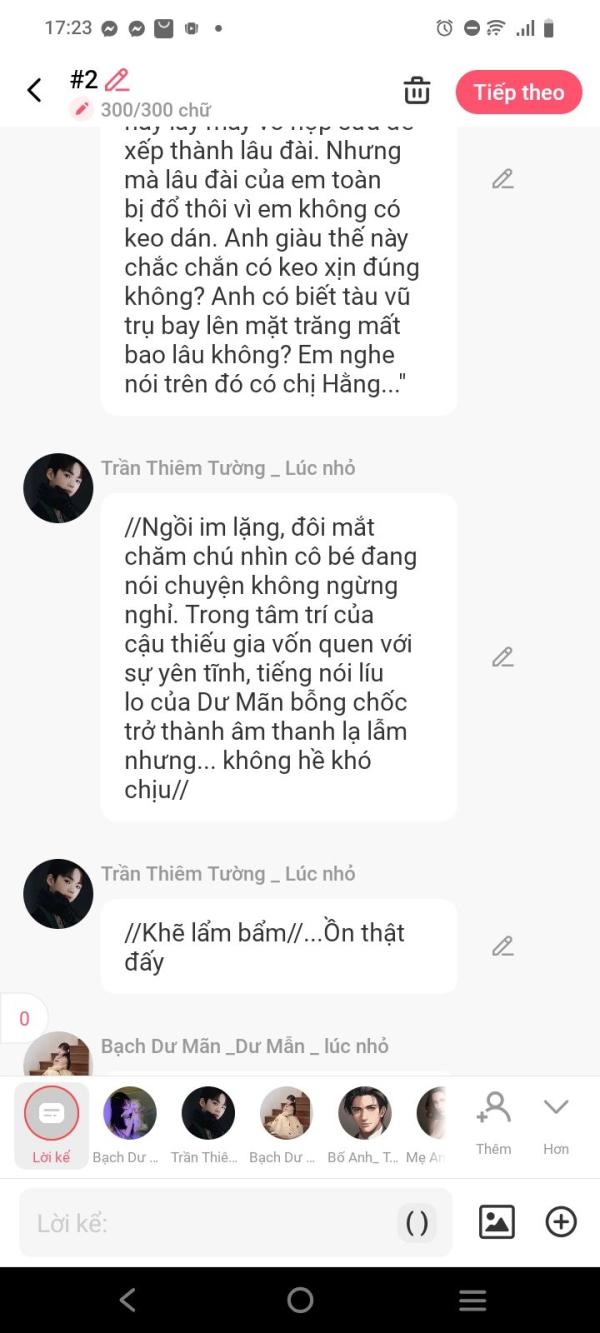
Task: Go back using the top-left arrow
Action: click(x=34, y=91)
